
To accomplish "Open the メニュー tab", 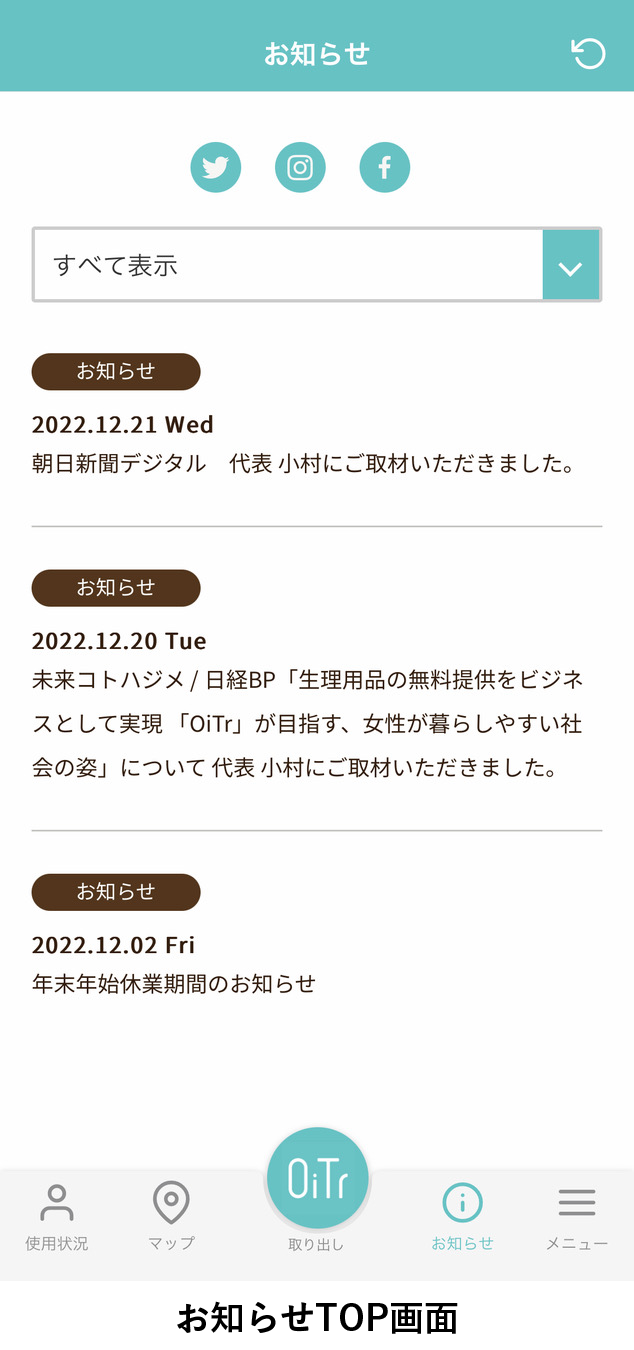I will (x=577, y=1216).
